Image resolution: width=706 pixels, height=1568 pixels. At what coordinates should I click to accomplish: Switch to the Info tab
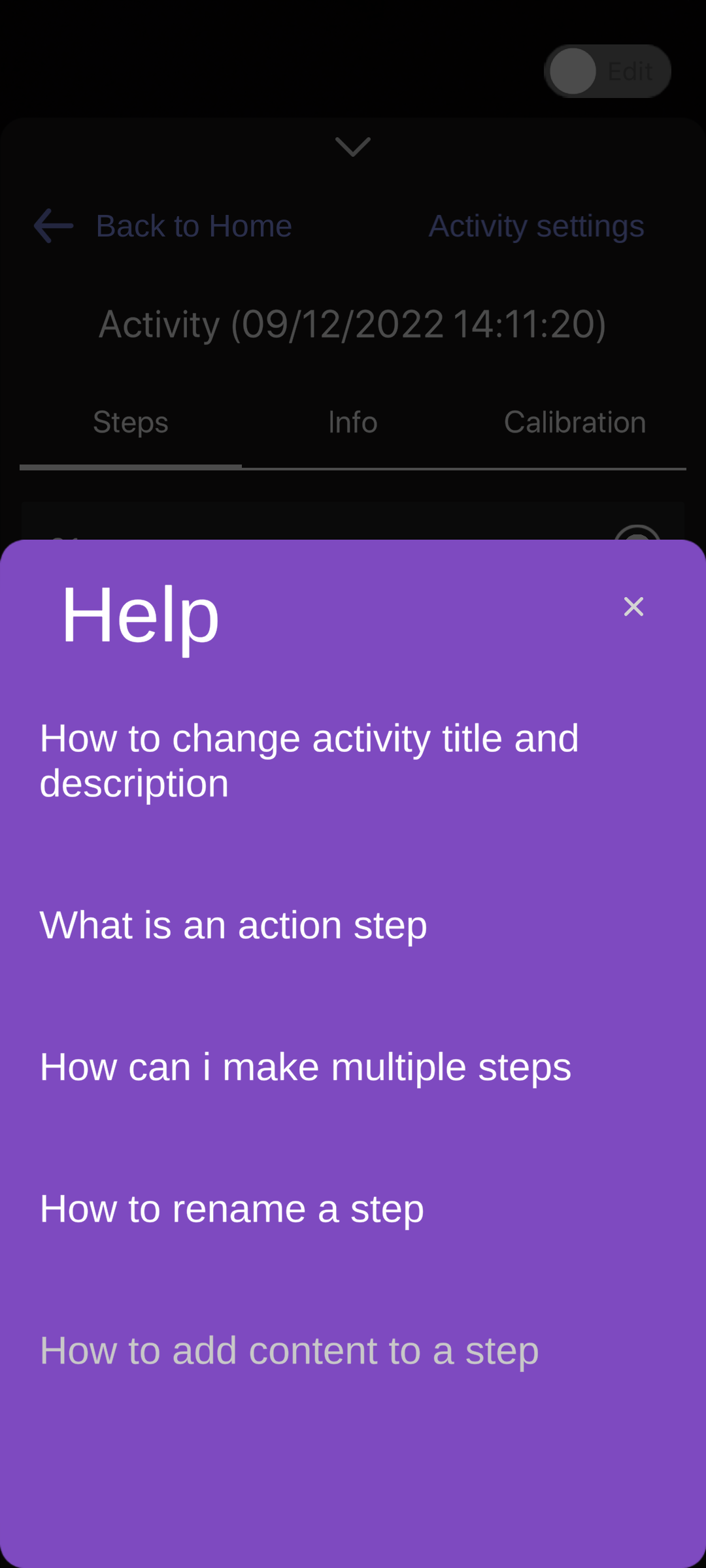352,422
